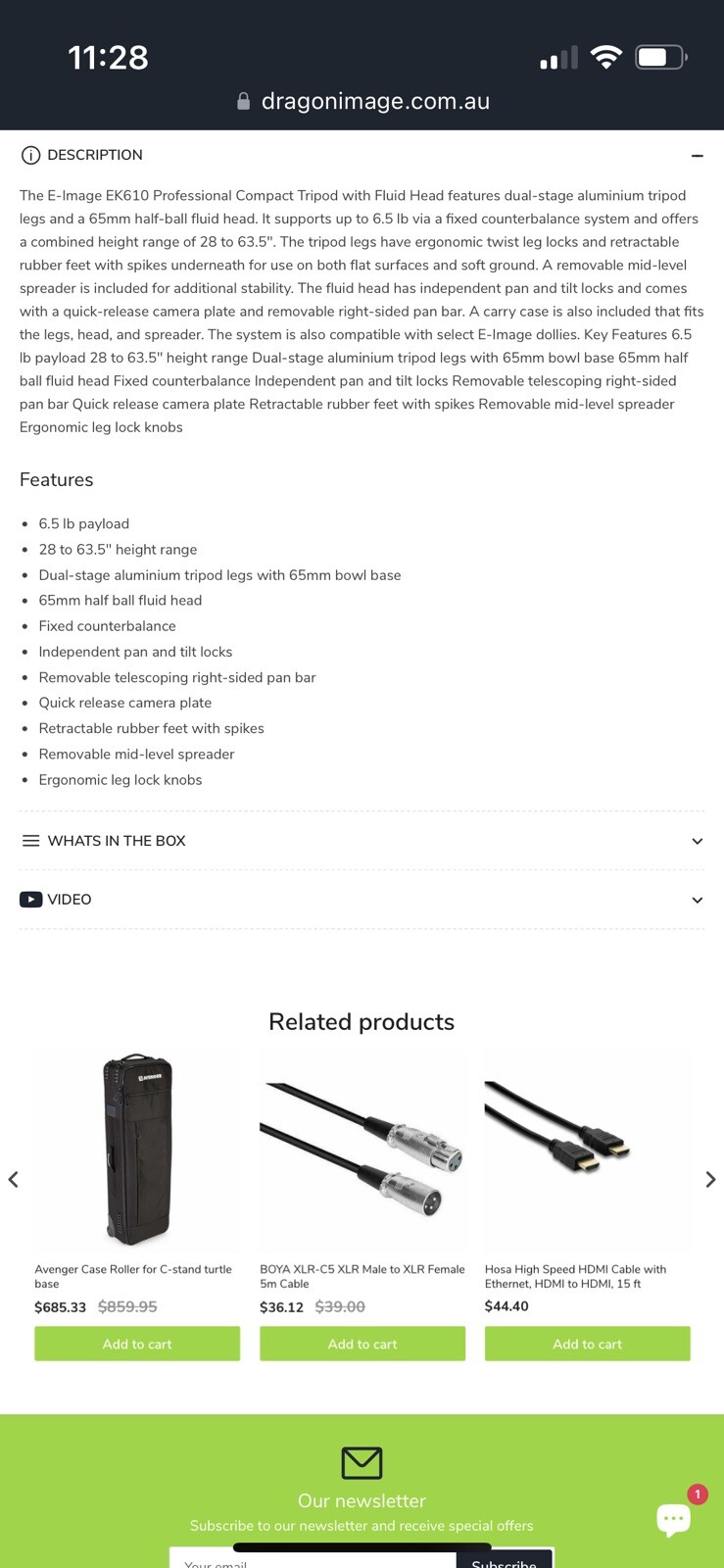Show previous related products
The image size is (724, 1568).
14,1179
